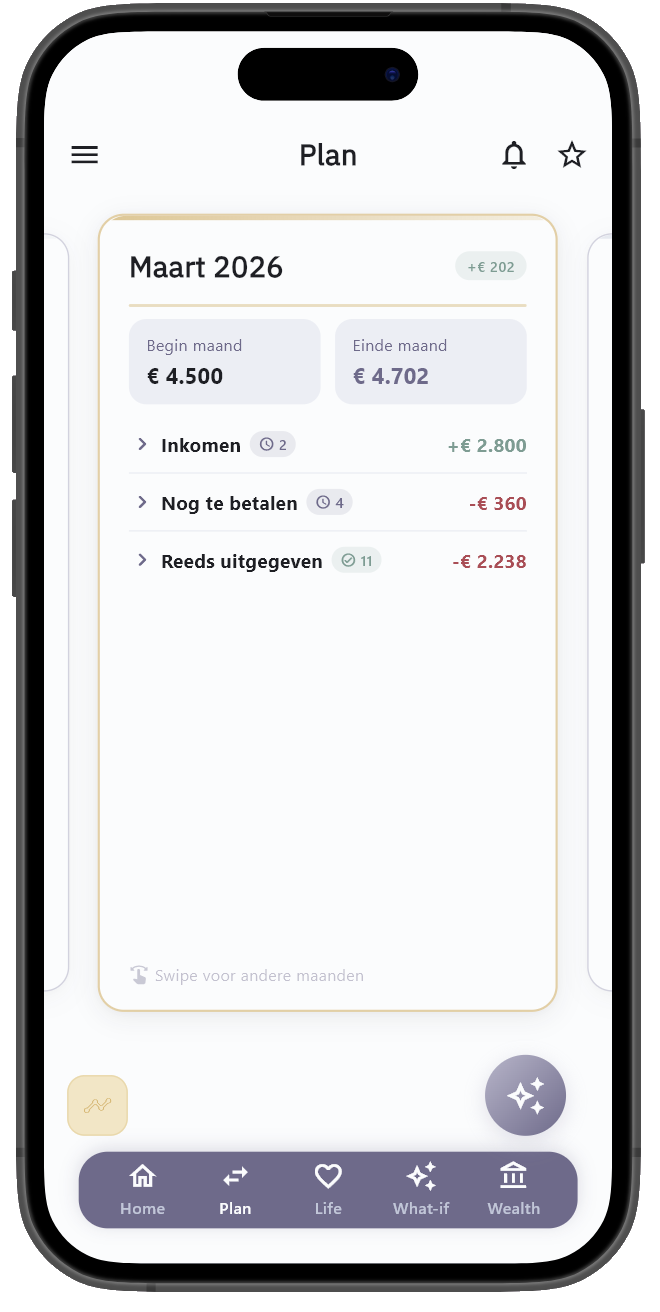This screenshot has width=660, height=1312.
Task: Open the sparkle AI assistant button
Action: pyautogui.click(x=525, y=1095)
